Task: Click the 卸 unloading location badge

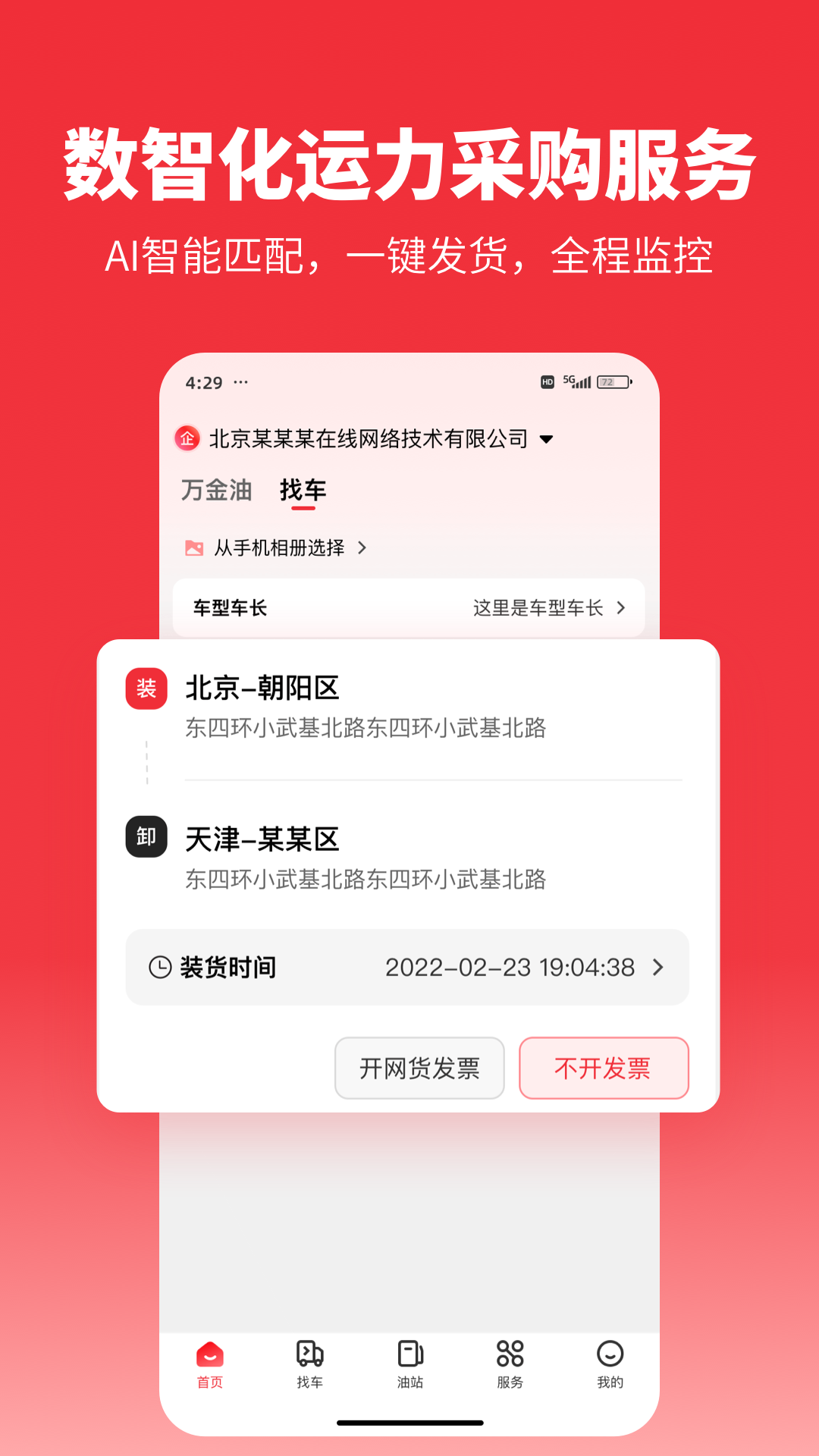Action: [146, 837]
